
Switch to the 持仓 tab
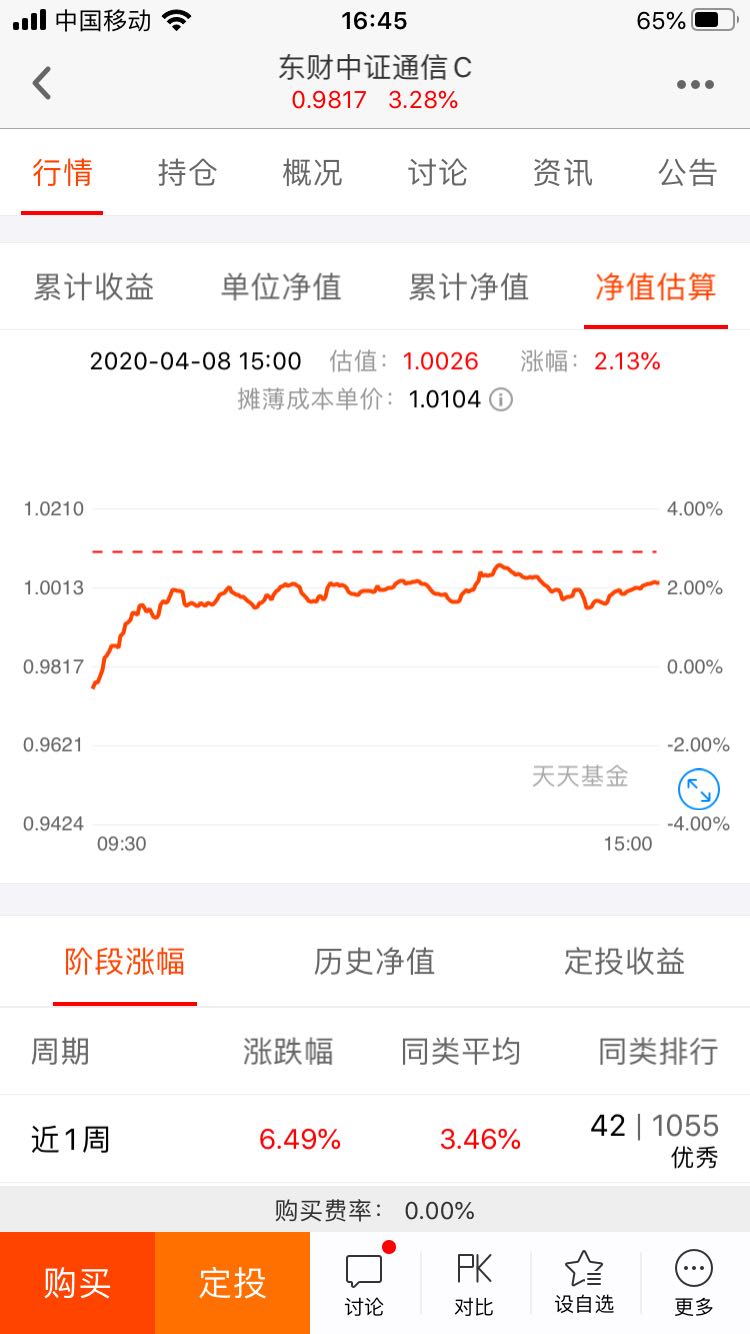(187, 173)
